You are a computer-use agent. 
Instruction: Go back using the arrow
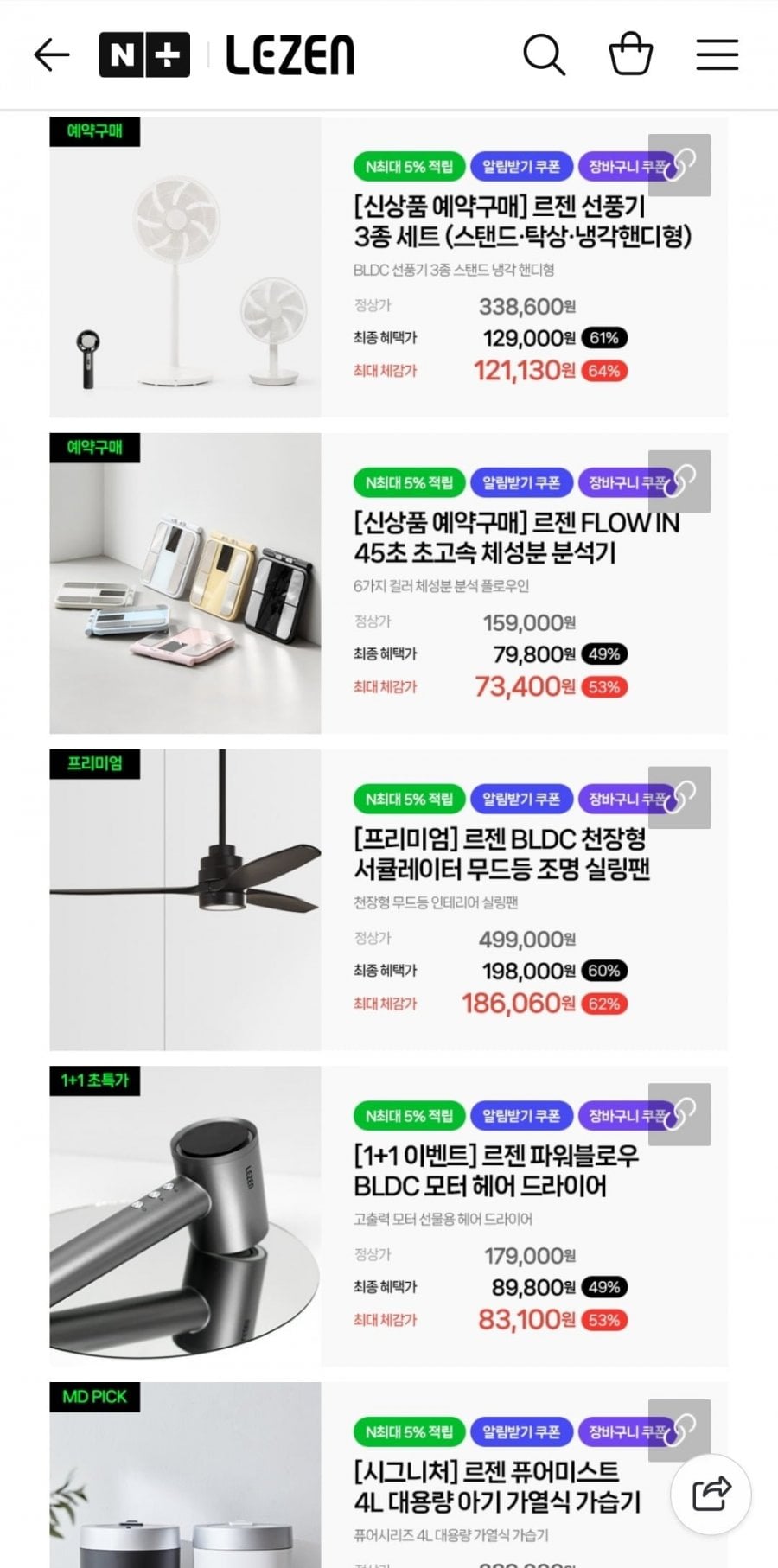(51, 55)
